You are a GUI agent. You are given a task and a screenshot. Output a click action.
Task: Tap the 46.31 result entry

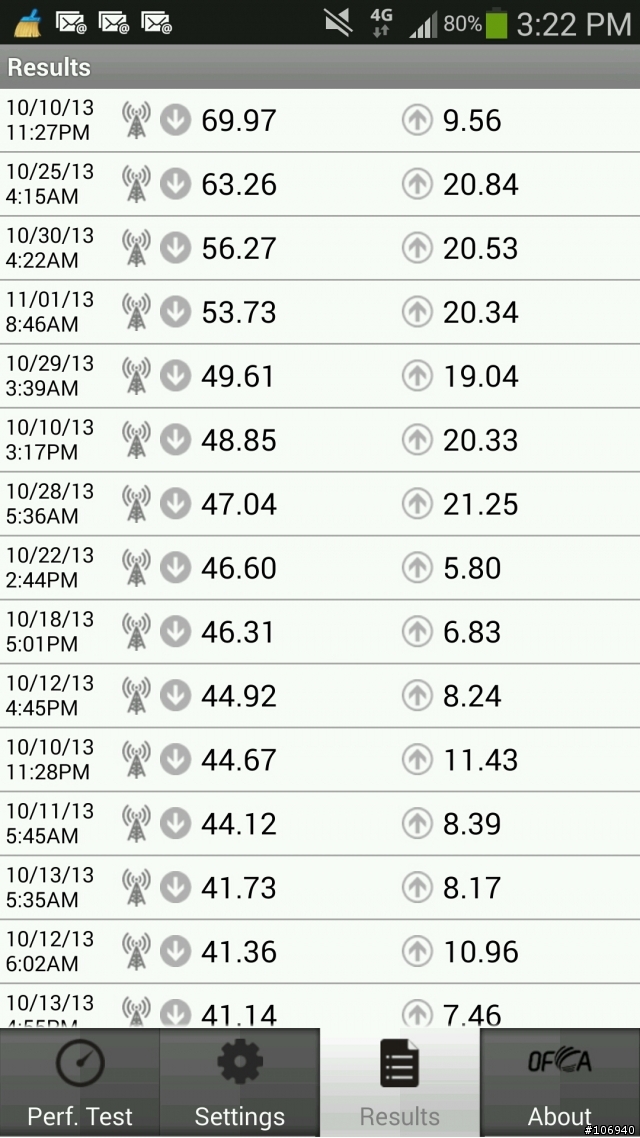pyautogui.click(x=320, y=632)
